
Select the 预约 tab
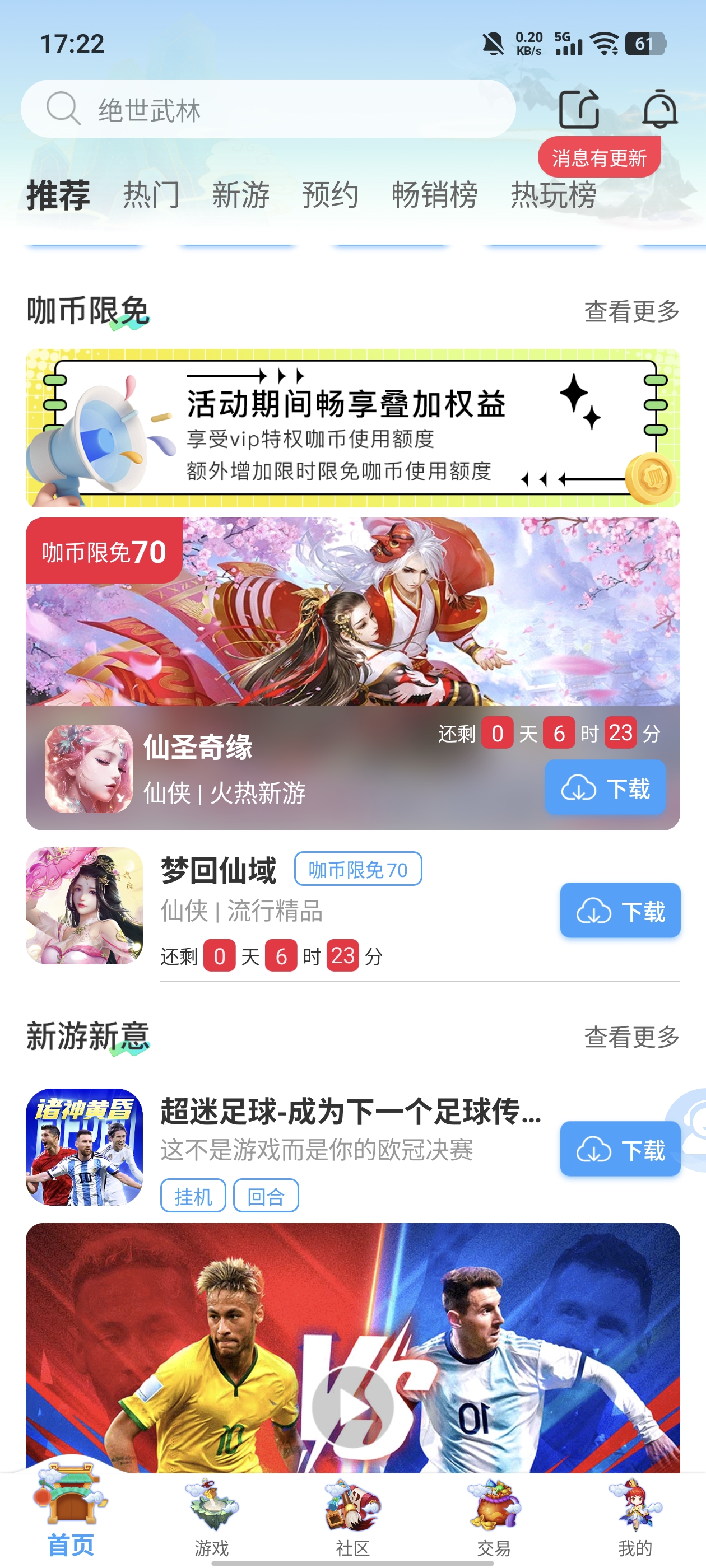pos(330,195)
